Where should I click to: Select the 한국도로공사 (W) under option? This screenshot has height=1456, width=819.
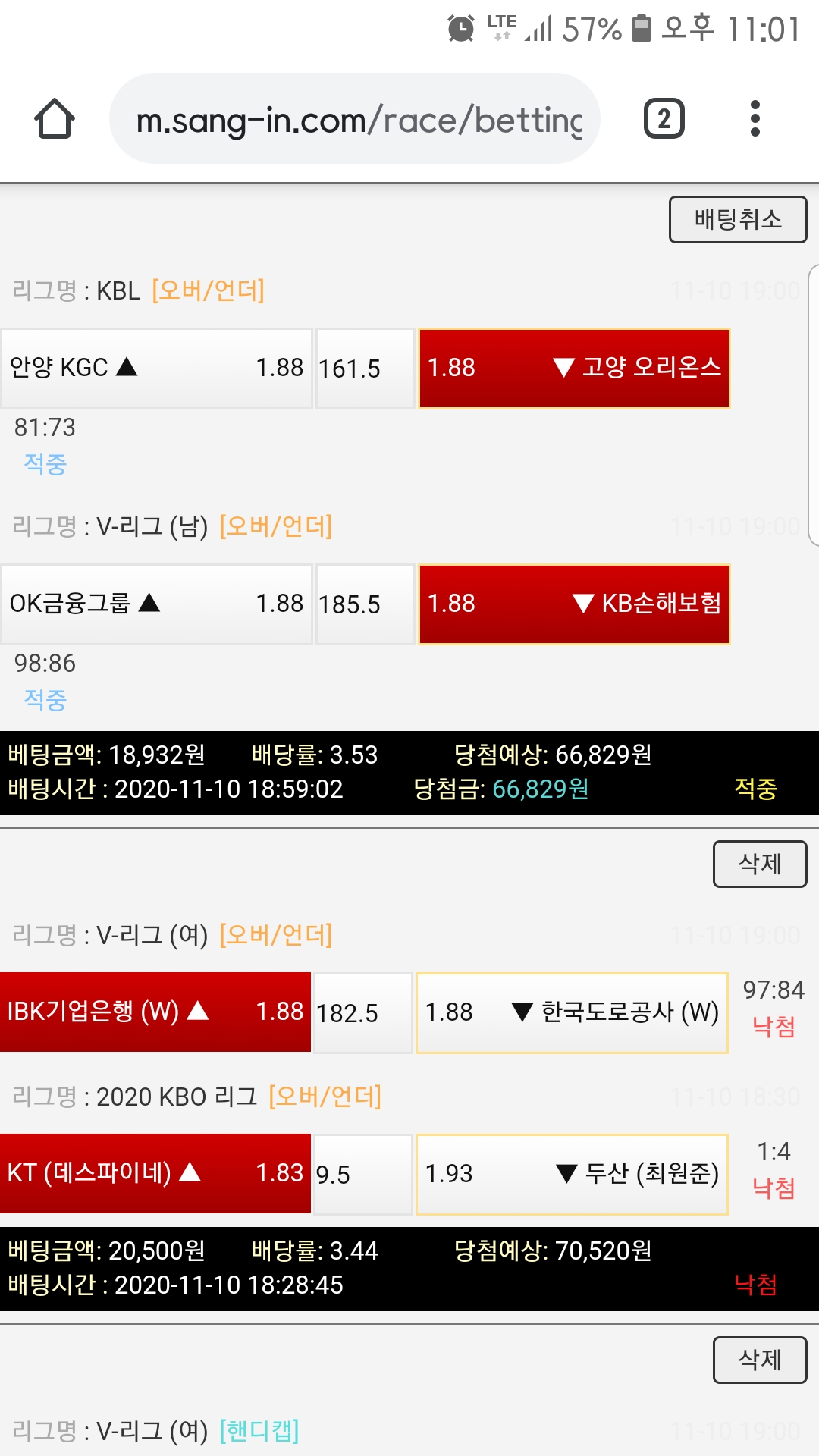coord(572,1013)
